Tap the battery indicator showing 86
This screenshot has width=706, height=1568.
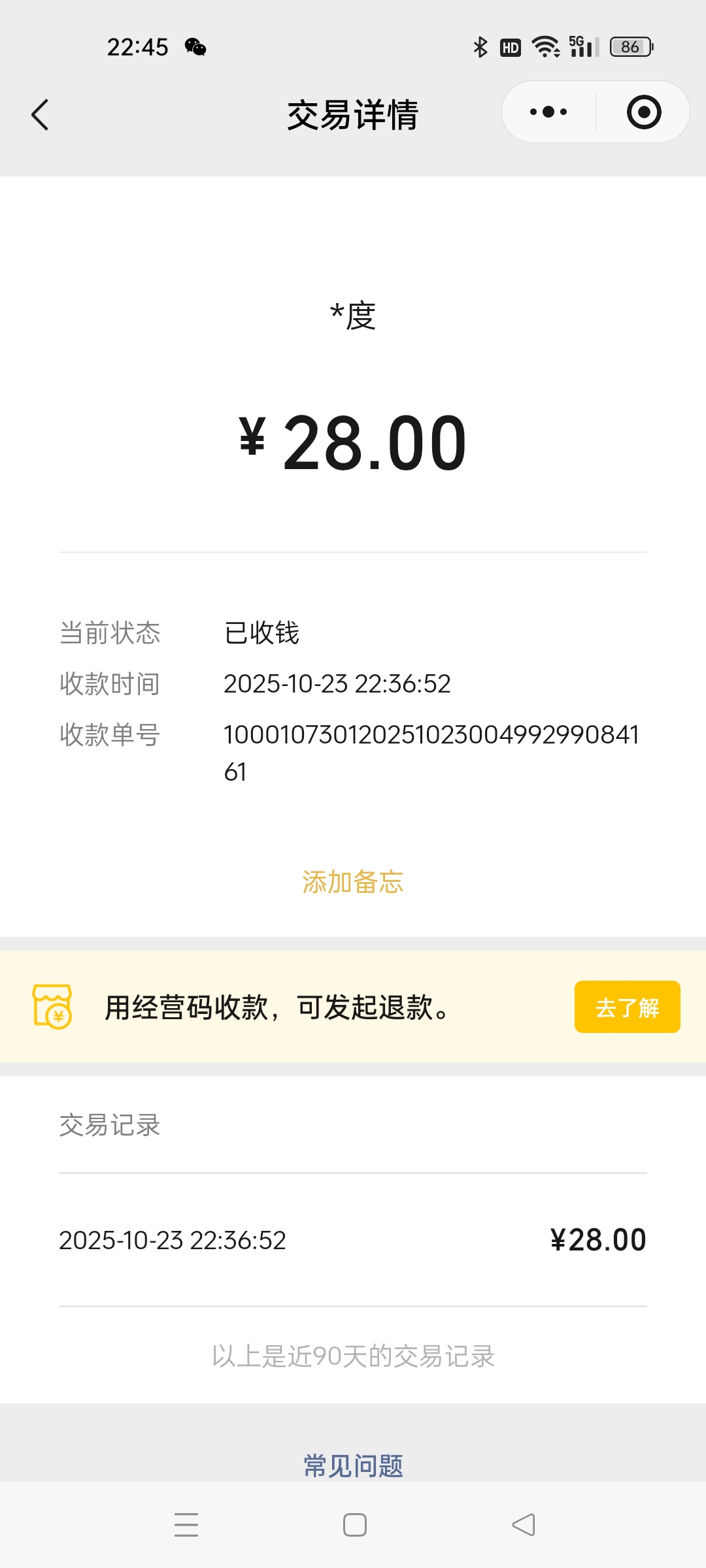[630, 46]
